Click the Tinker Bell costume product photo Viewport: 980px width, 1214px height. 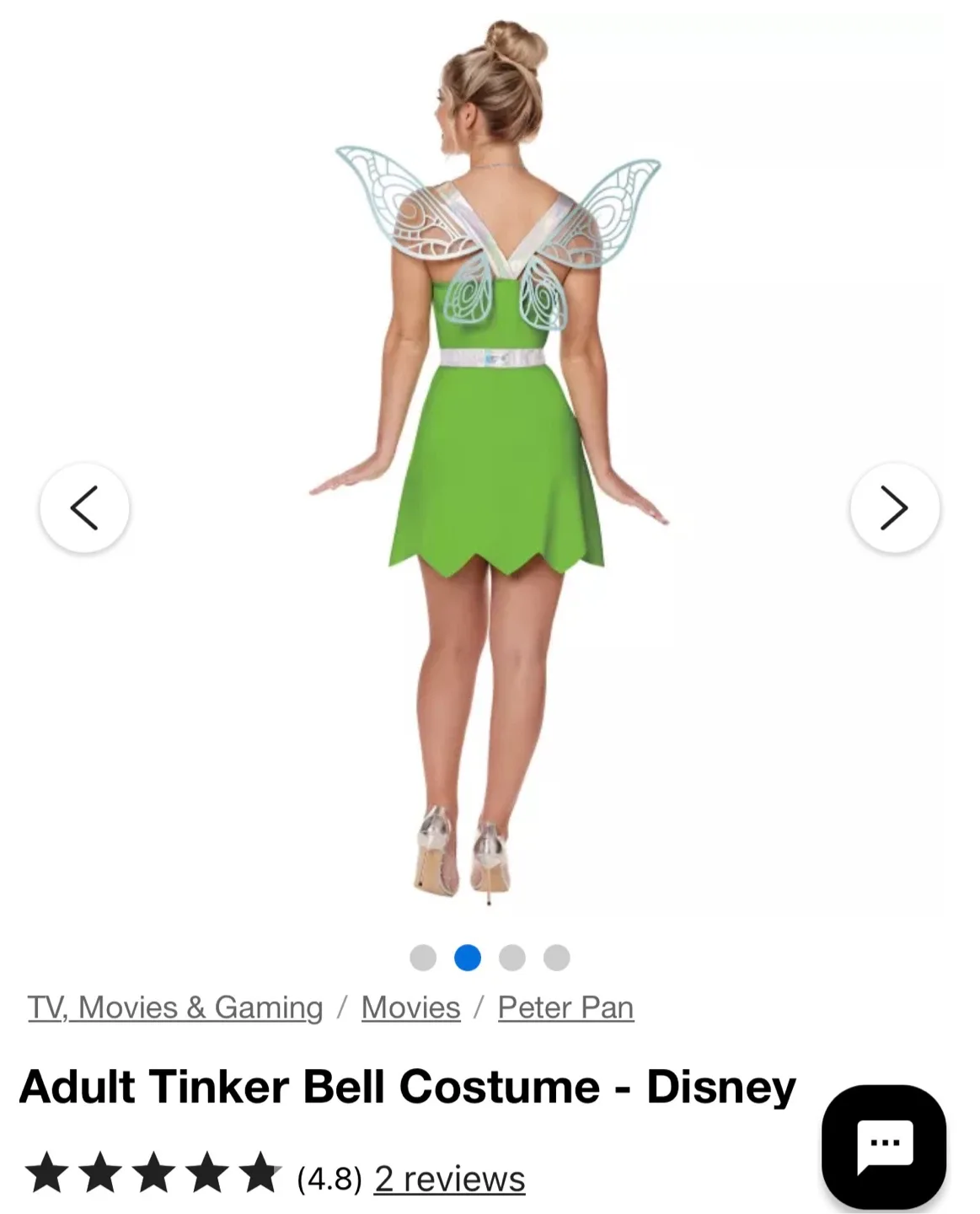click(x=490, y=464)
